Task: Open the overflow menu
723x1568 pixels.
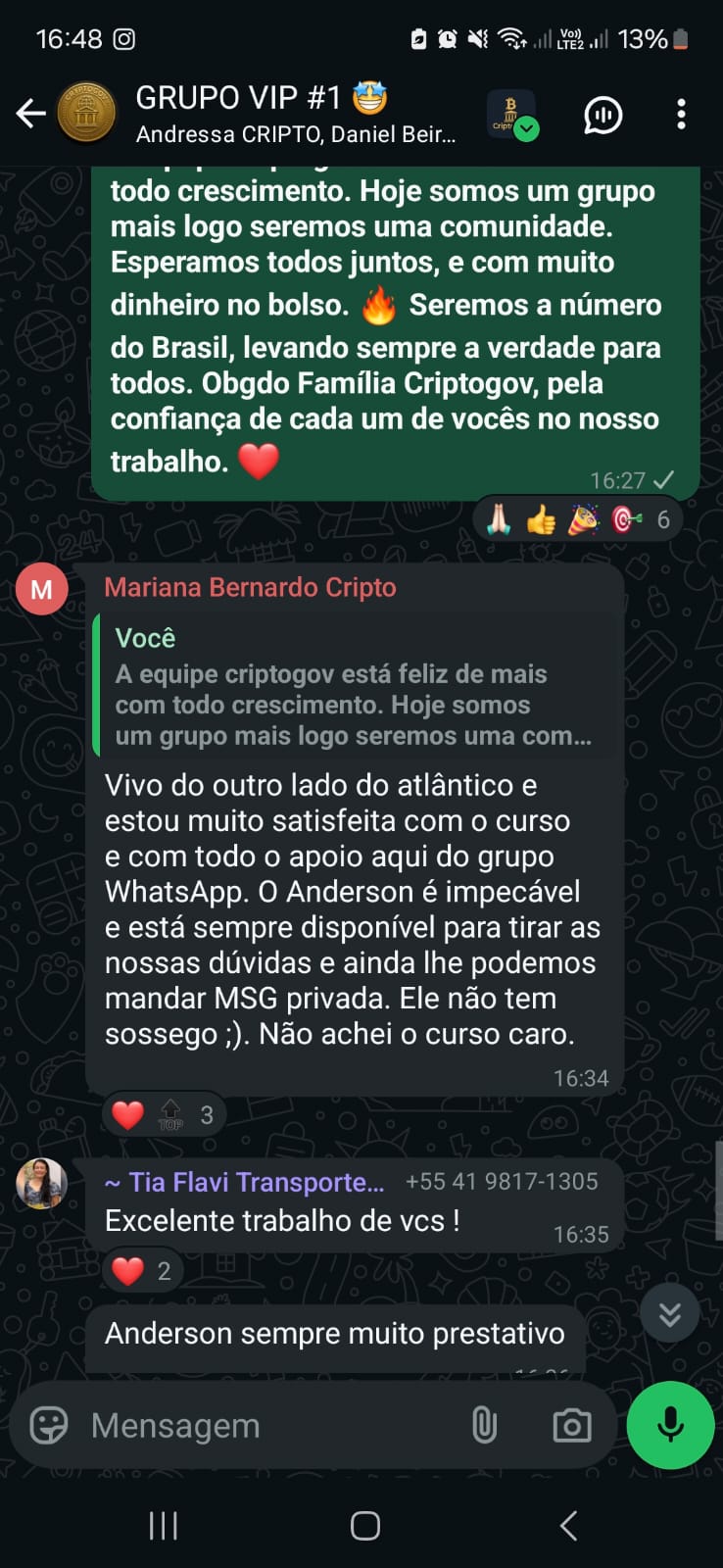Action: (681, 115)
